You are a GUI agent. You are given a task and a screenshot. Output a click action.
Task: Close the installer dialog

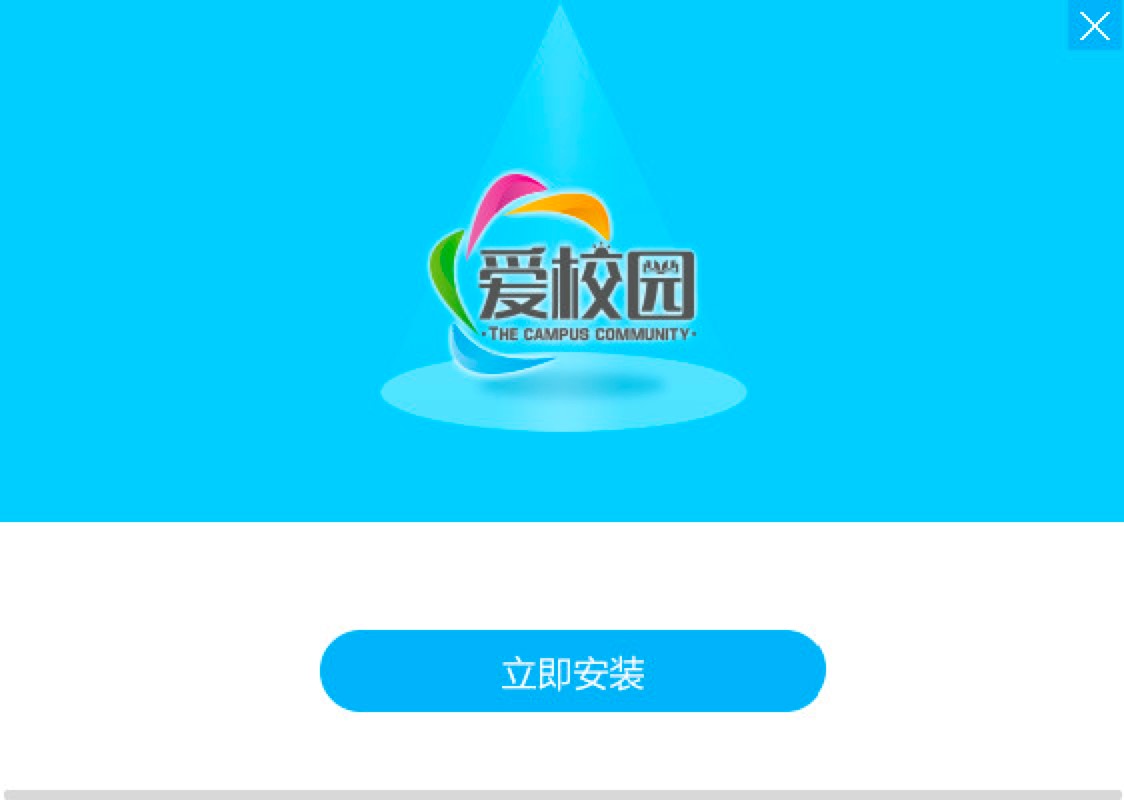[1095, 26]
